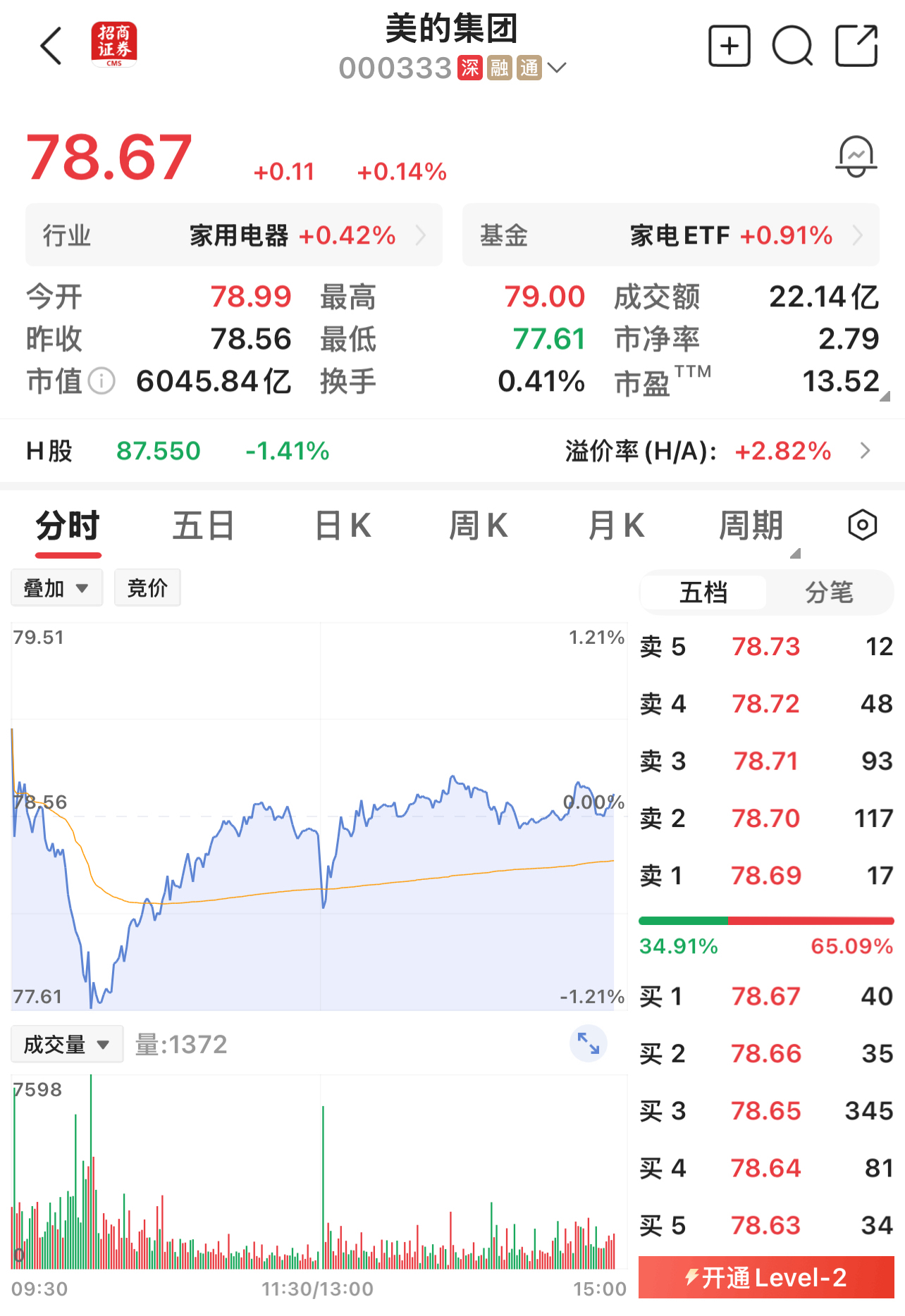Share this stock page
The width and height of the screenshot is (905, 1316).
coord(856,46)
